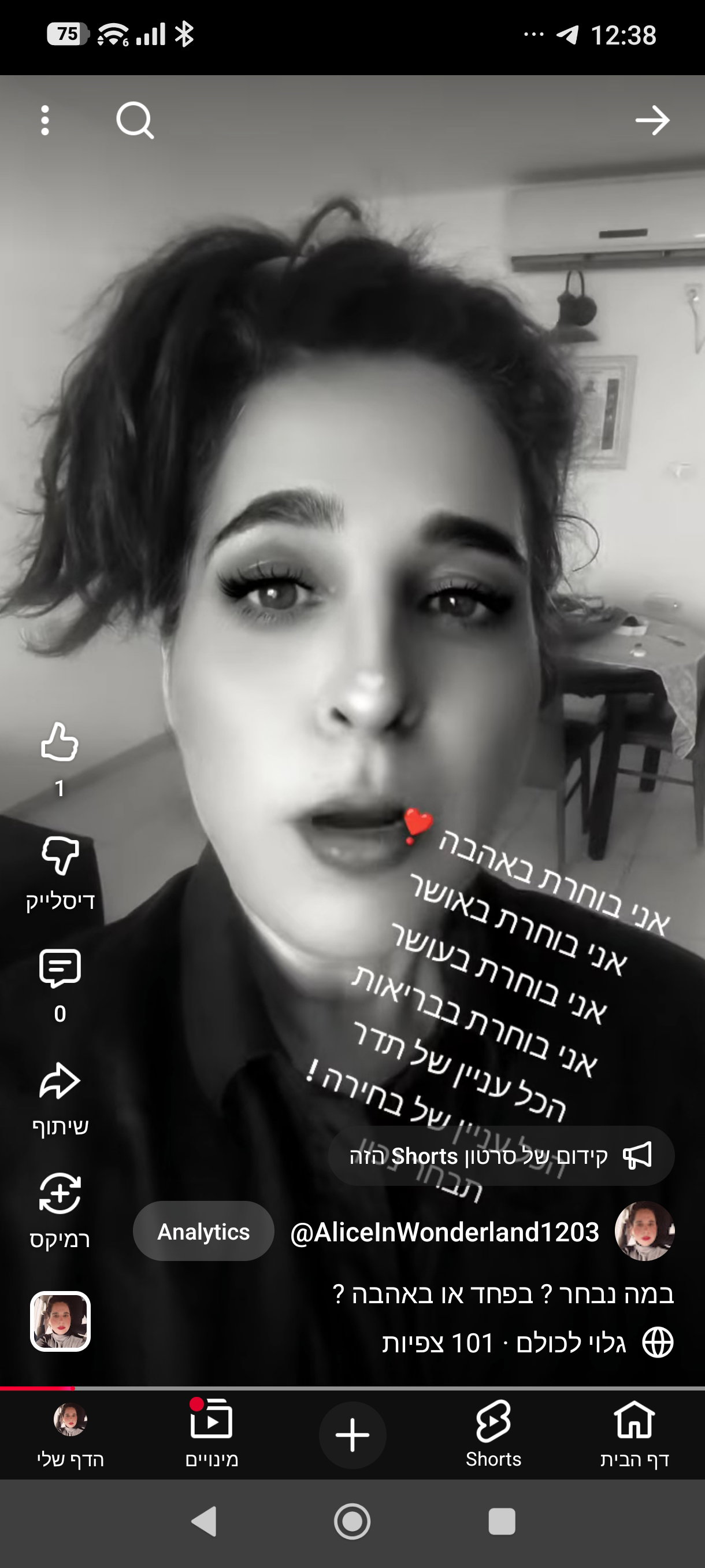Open the subscriptions tab (מינויים)
Viewport: 705px width, 1568px height.
click(211, 1433)
